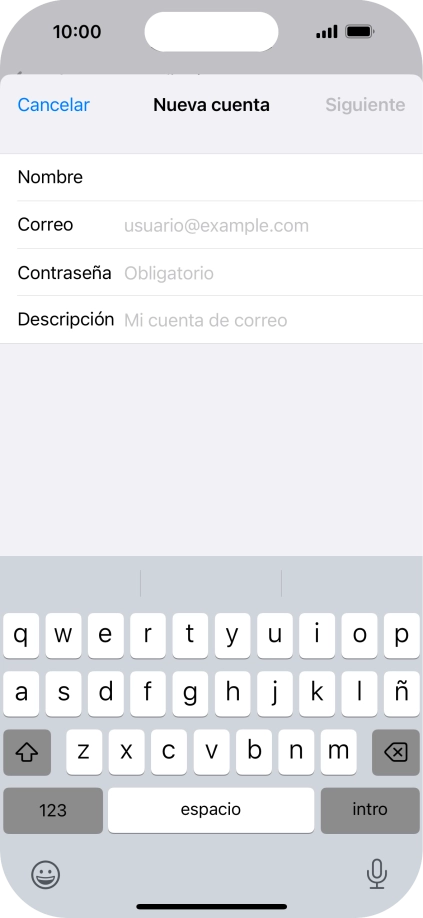This screenshot has height=918, width=423.
Task: Focus the Nombre text field
Action: [211, 177]
